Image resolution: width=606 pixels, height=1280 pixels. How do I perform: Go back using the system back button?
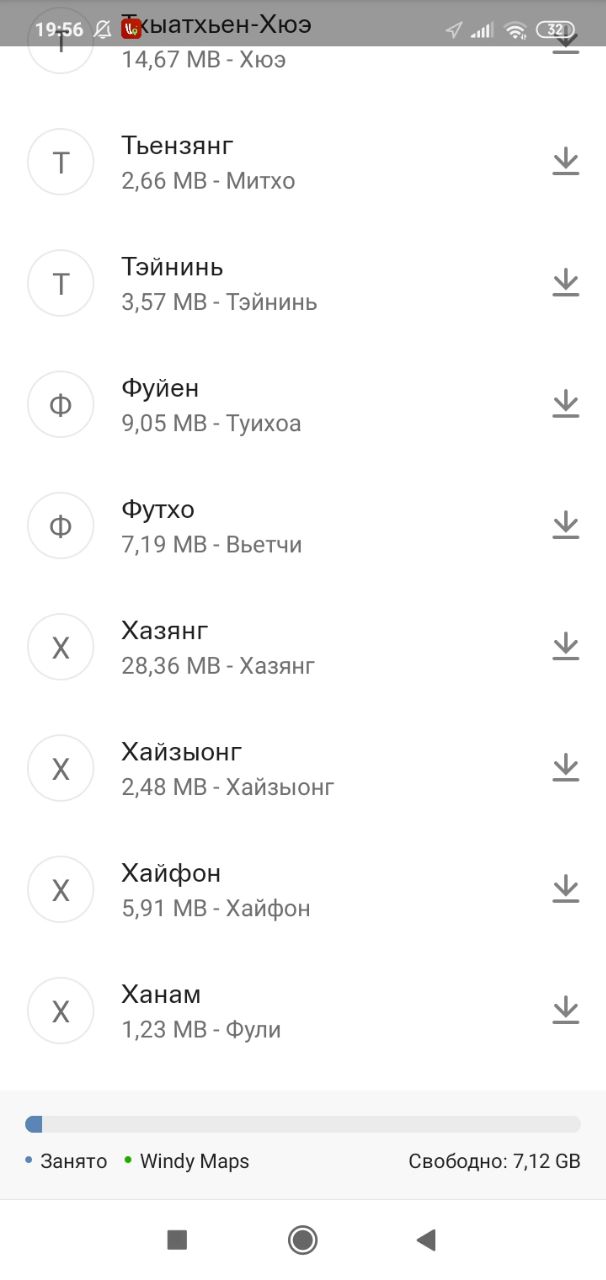[x=426, y=1240]
